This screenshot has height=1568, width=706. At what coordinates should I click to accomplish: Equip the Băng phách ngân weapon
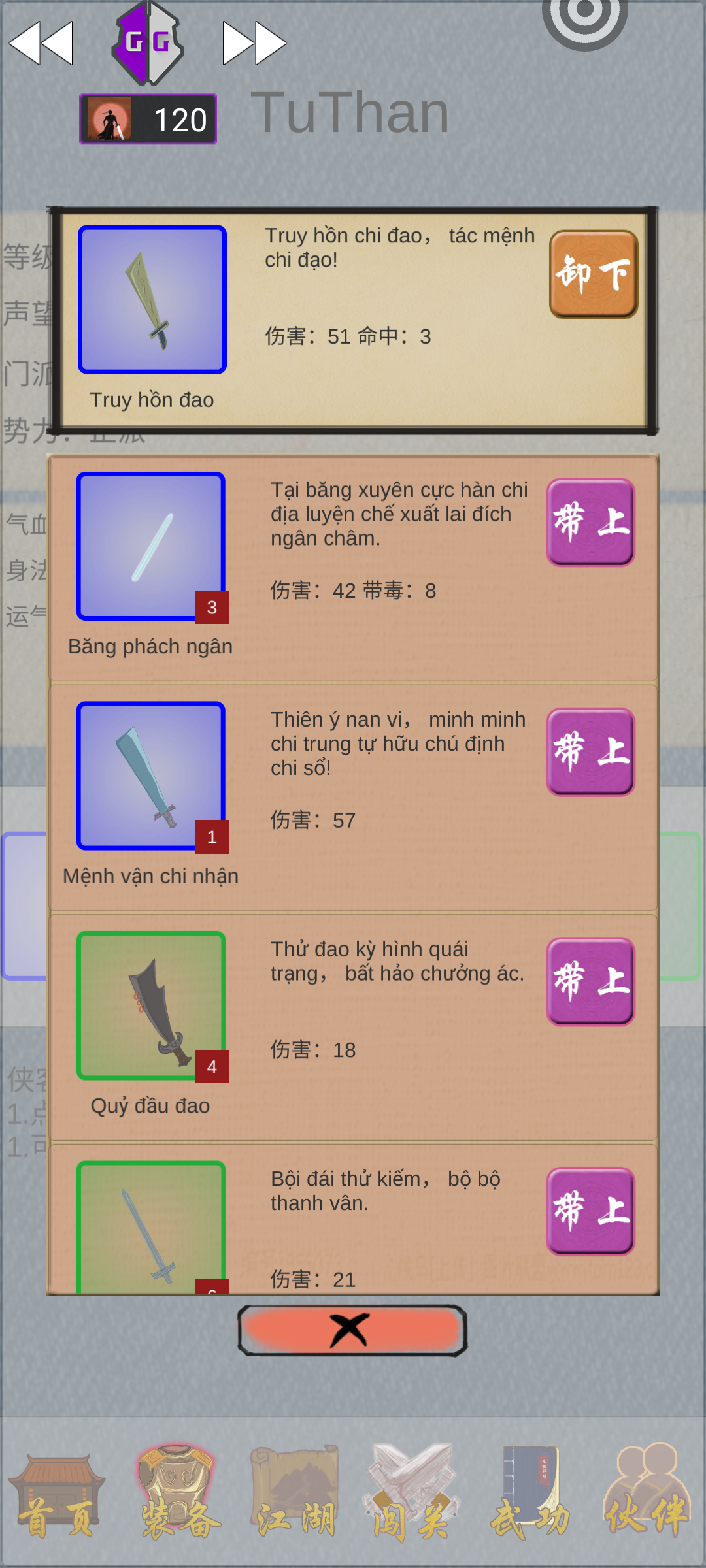pyautogui.click(x=590, y=522)
